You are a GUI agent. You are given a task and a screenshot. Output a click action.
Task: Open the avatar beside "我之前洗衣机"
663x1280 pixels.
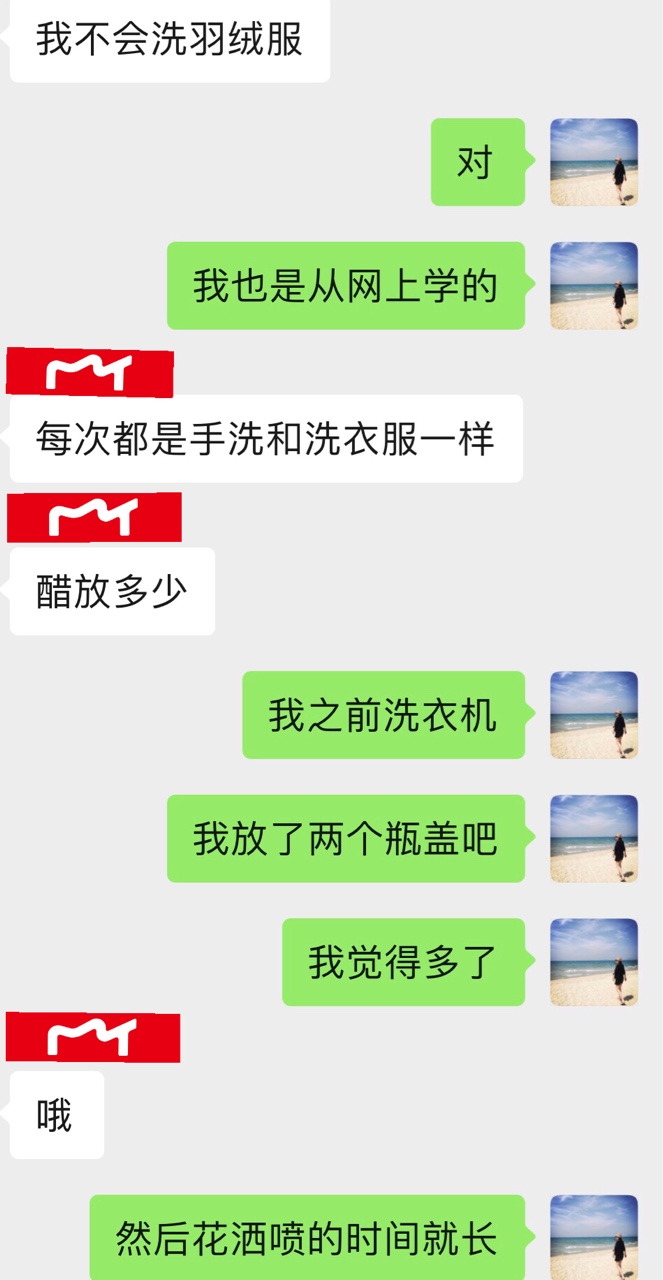(x=594, y=714)
